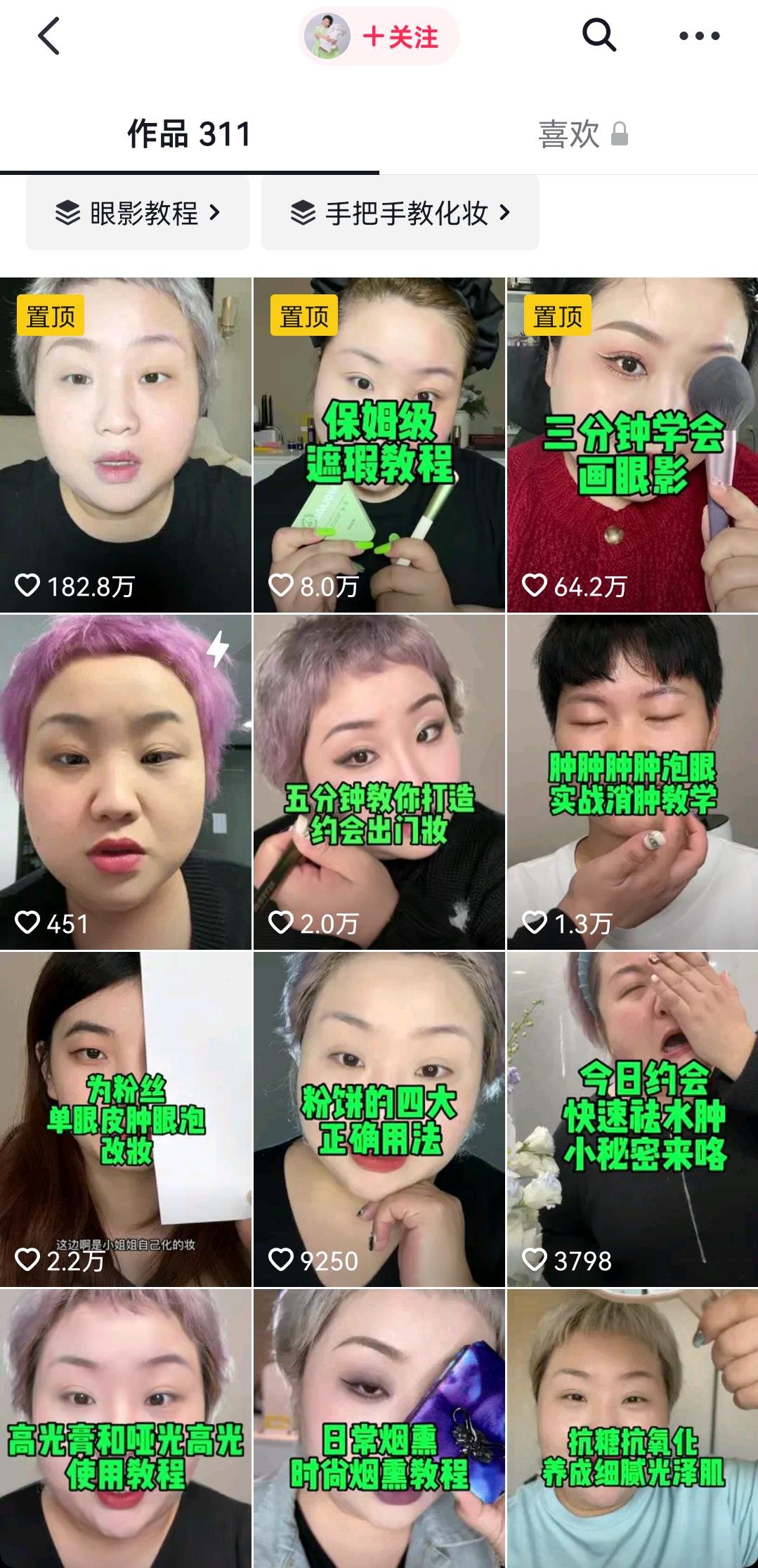Open the three-dot overflow menu

click(699, 36)
